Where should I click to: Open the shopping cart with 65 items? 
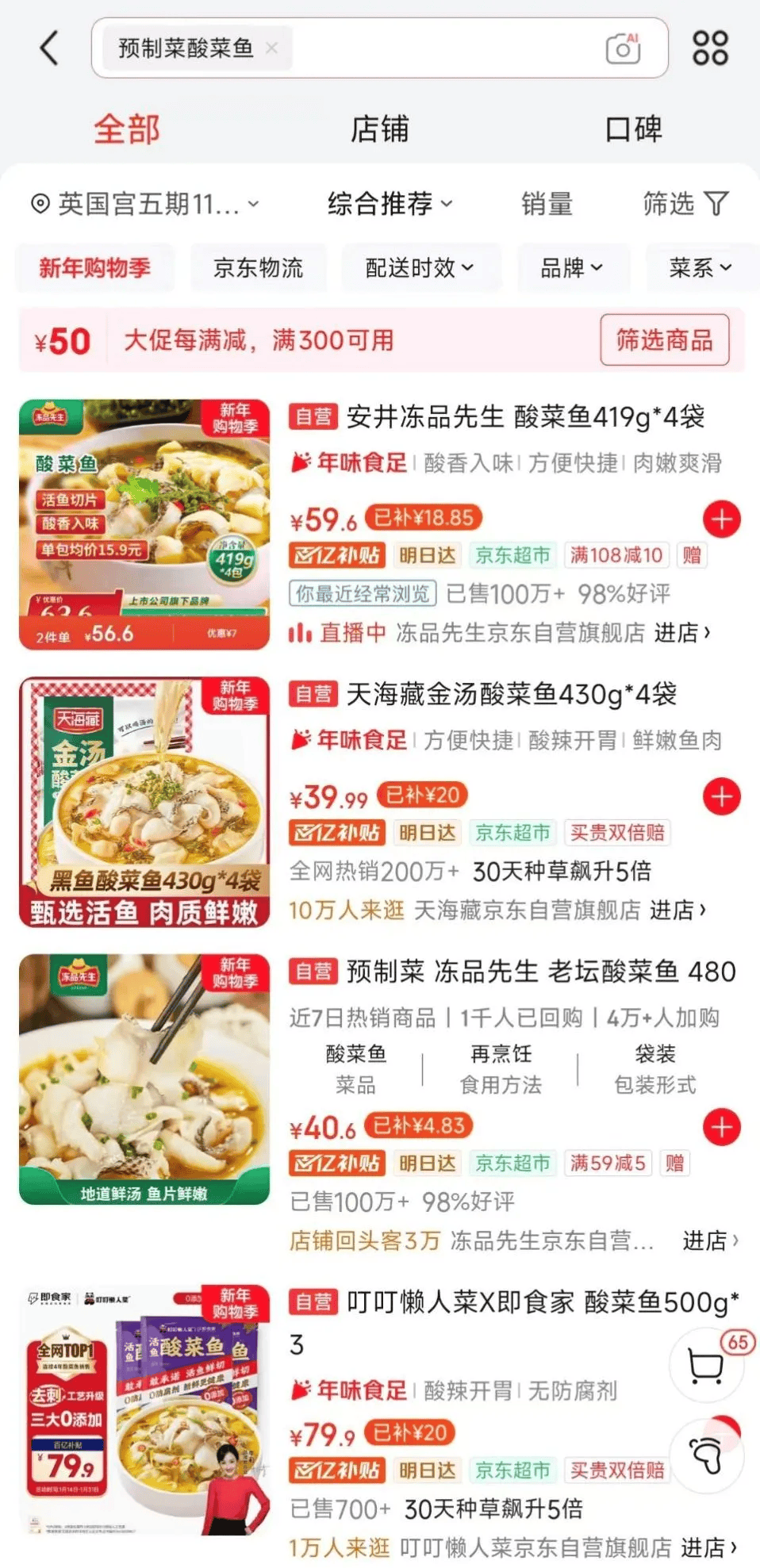(x=705, y=1367)
